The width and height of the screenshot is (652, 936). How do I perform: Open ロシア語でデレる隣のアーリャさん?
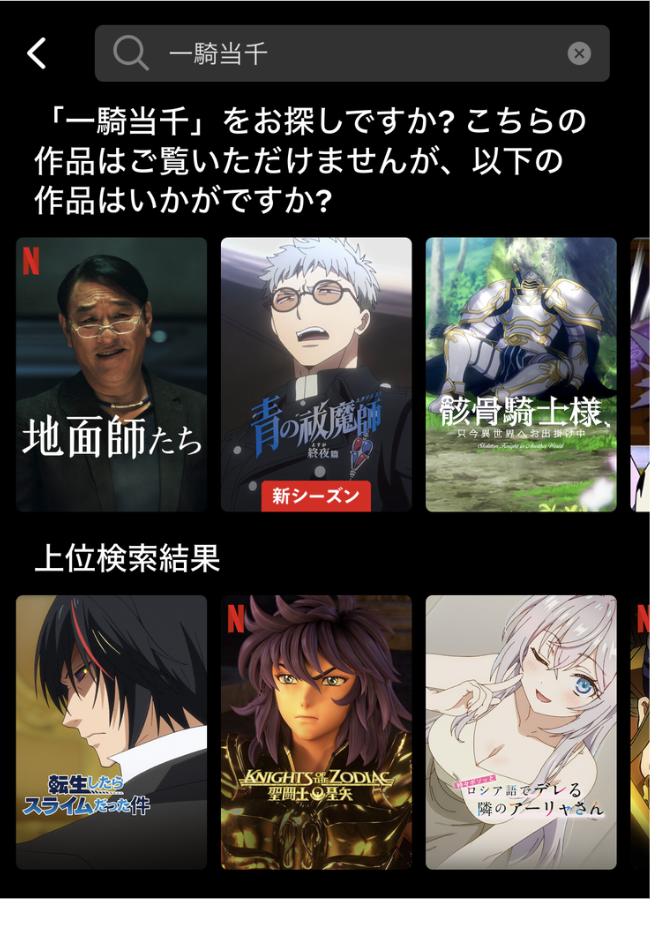pos(521,732)
